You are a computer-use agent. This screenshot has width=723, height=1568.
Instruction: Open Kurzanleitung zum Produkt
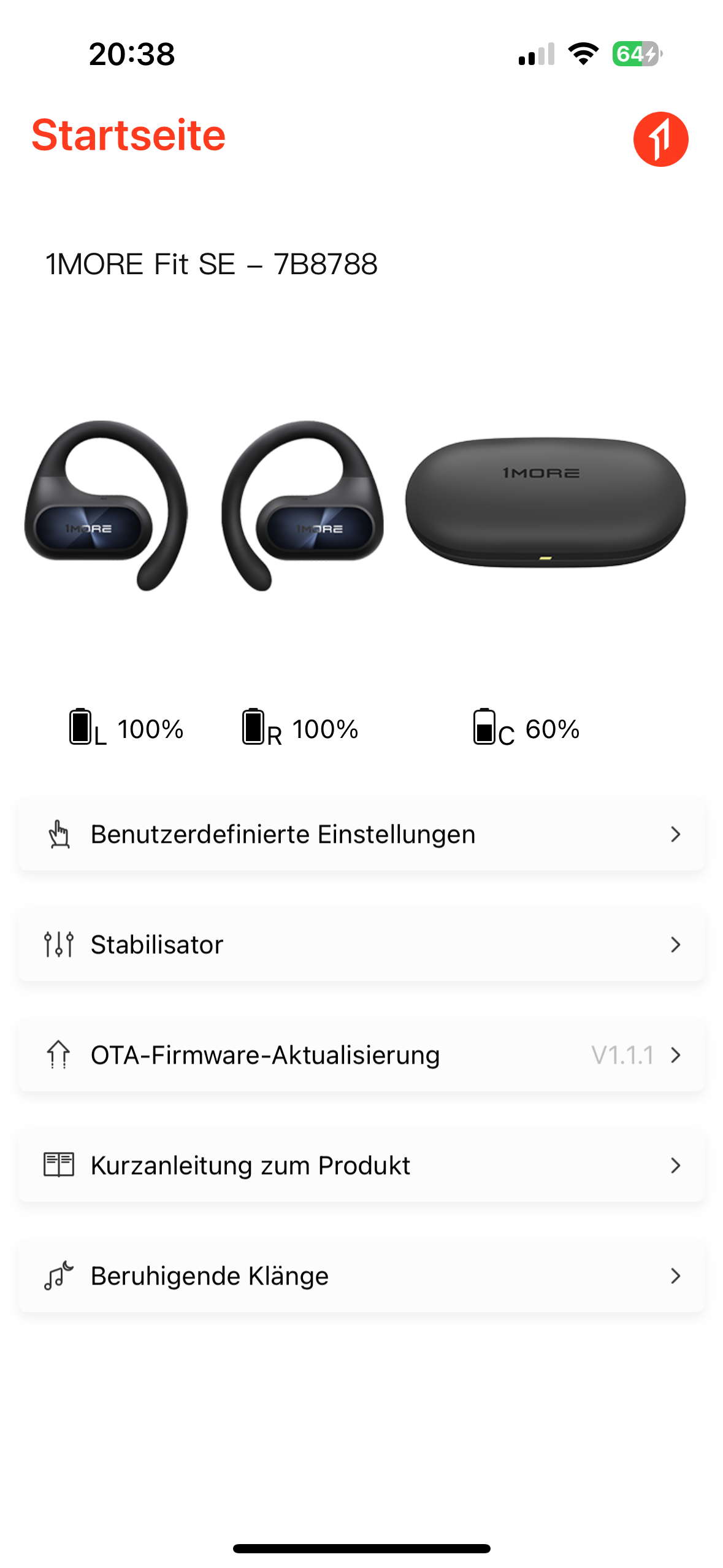pyautogui.click(x=361, y=1166)
